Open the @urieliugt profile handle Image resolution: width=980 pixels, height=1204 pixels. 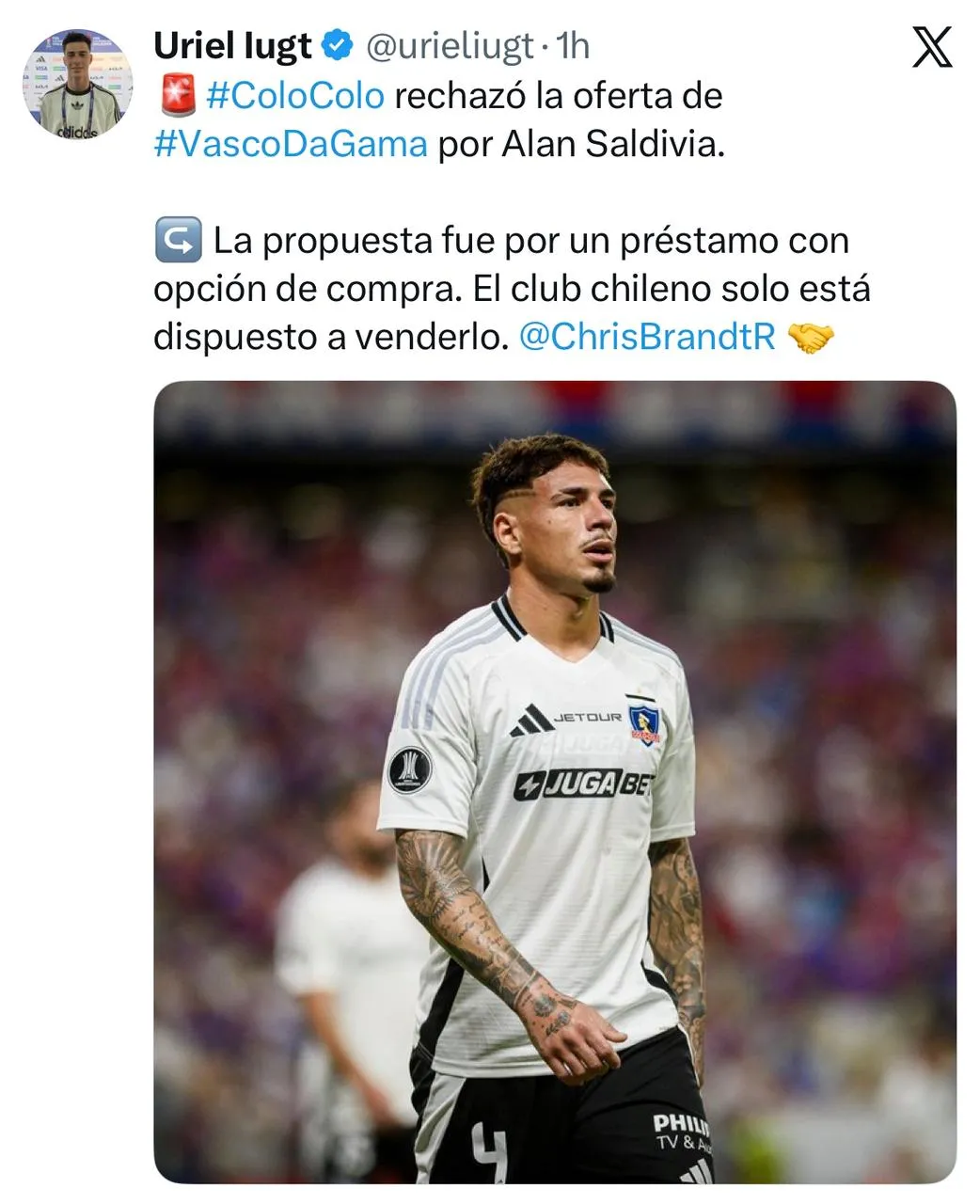click(x=449, y=45)
